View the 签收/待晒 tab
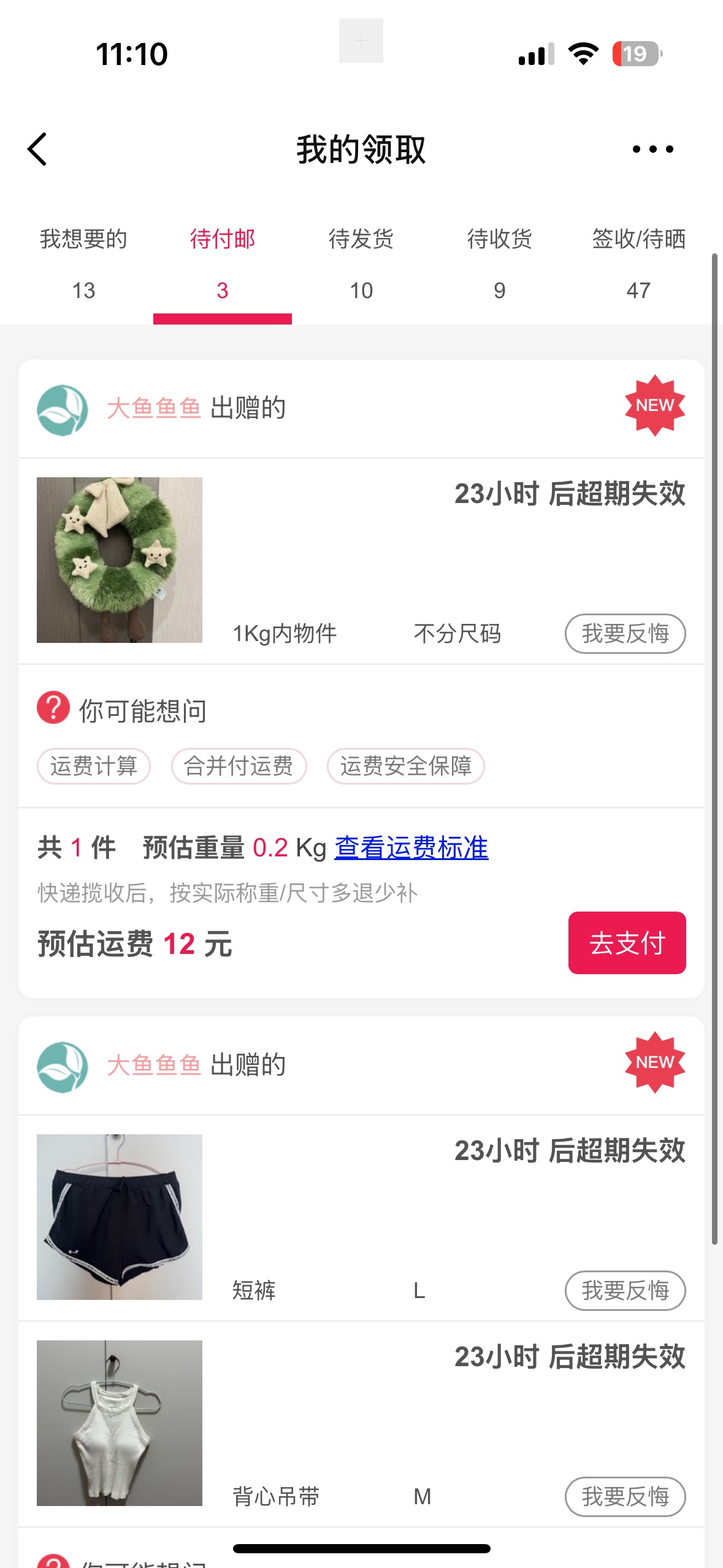 [x=638, y=263]
